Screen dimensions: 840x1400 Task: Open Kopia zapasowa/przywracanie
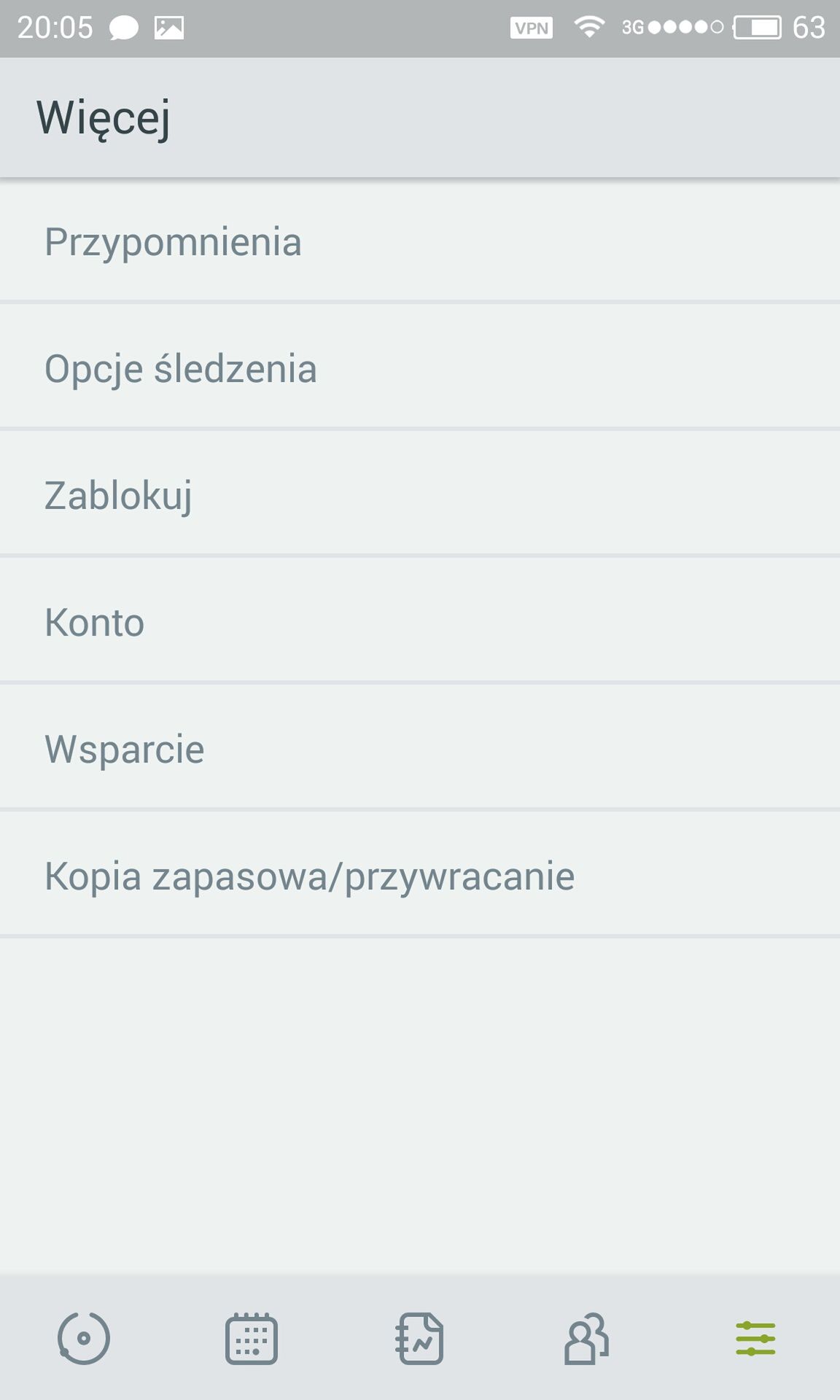[420, 875]
